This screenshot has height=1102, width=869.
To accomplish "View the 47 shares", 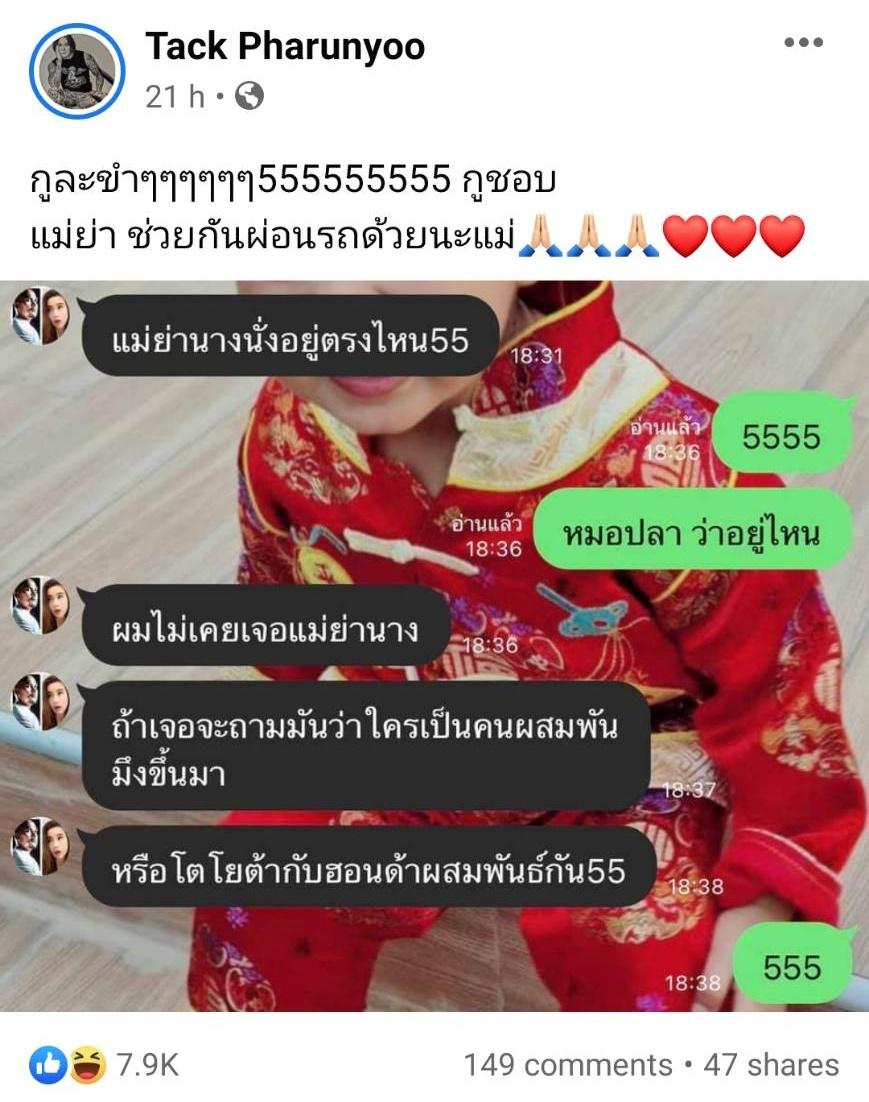I will click(x=771, y=1065).
